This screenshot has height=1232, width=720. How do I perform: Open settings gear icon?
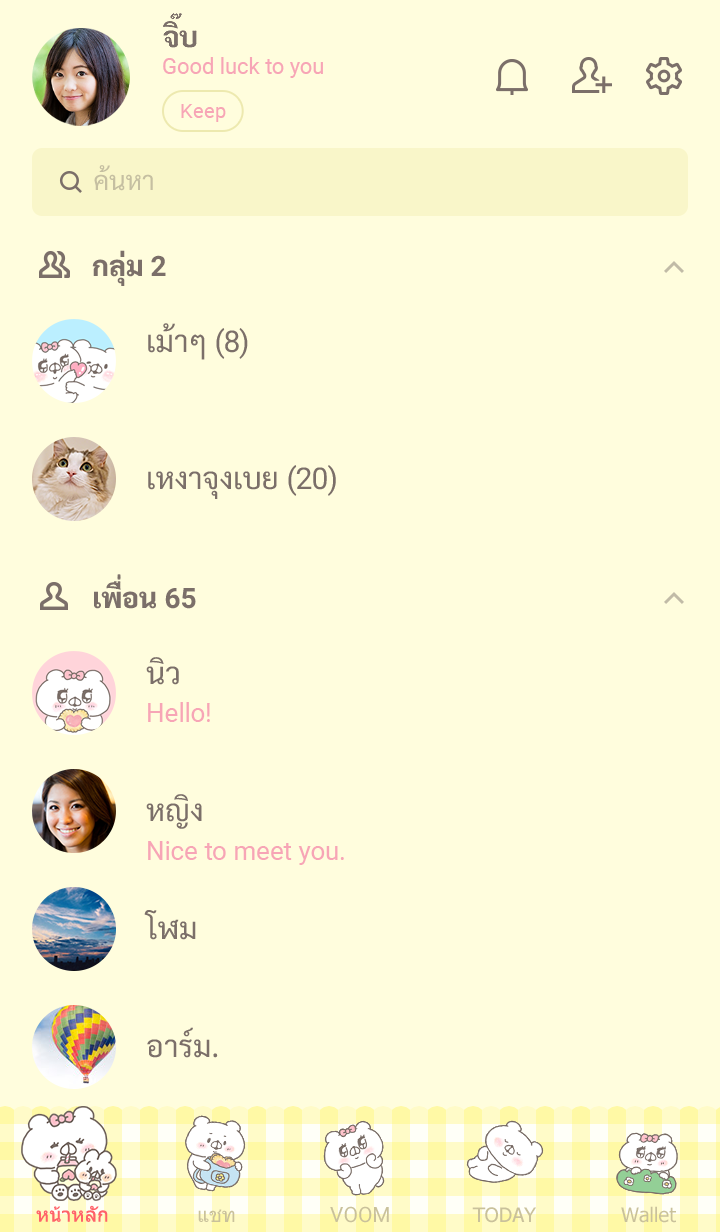pyautogui.click(x=663, y=77)
